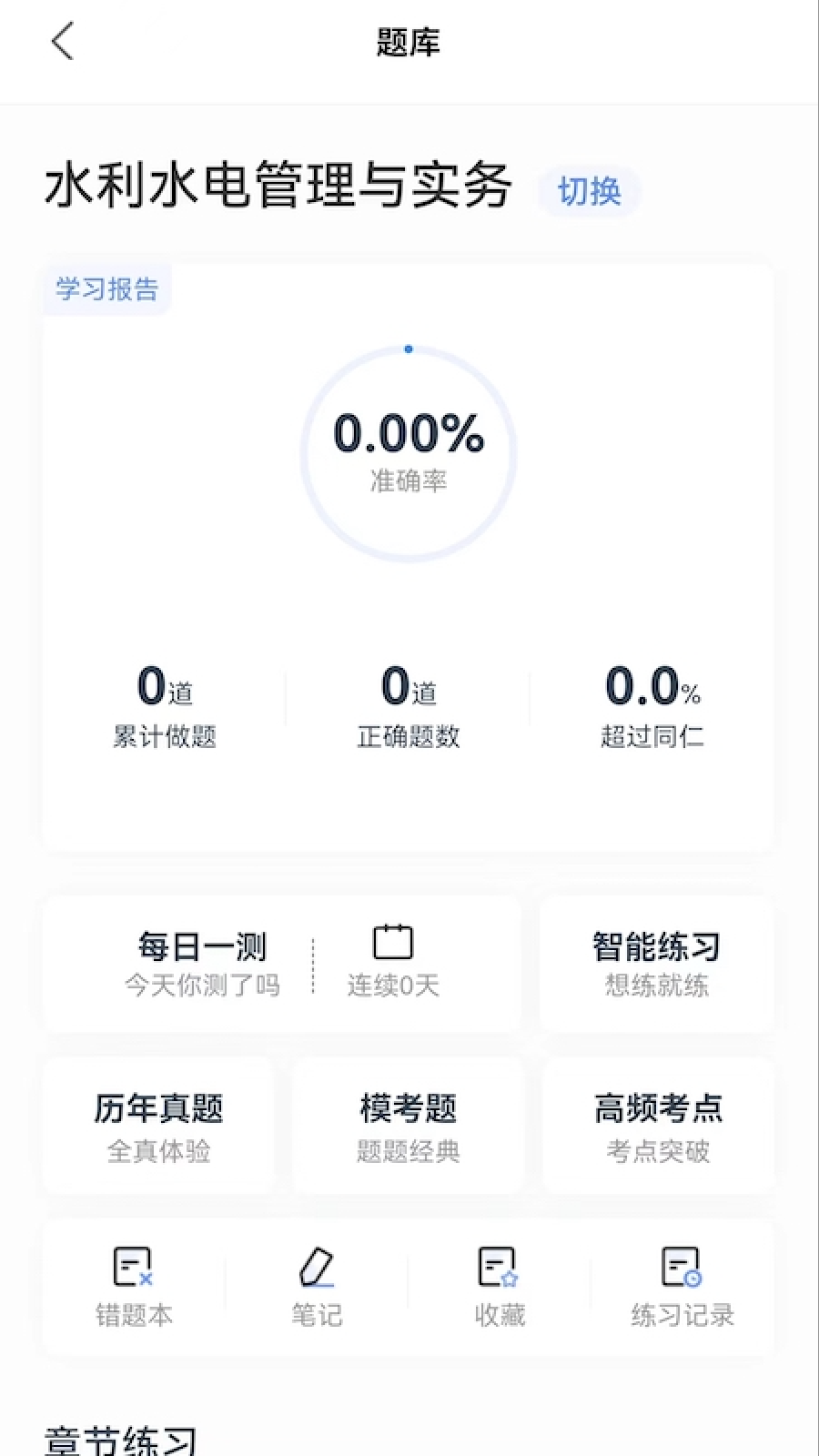Viewport: 819px width, 1456px height.
Task: Open the 错题本 wrong-answer notebook
Action: tap(134, 1287)
